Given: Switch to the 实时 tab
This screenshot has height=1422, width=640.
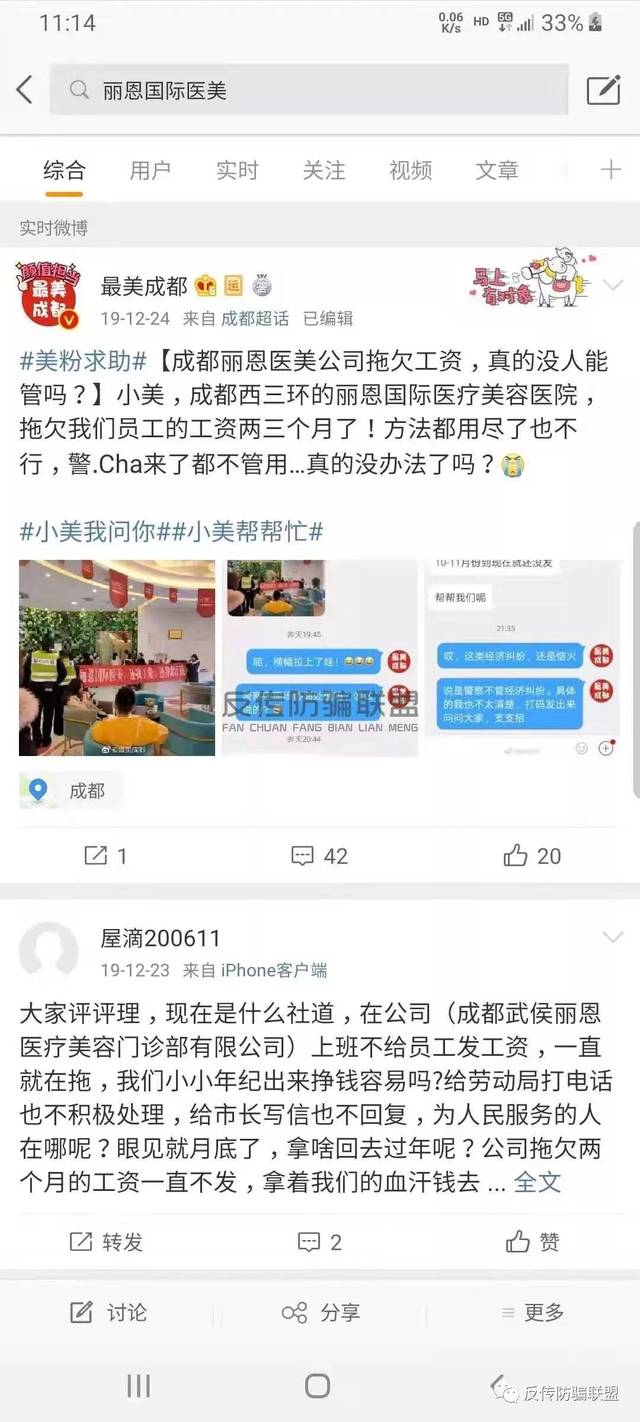Looking at the screenshot, I should [237, 171].
